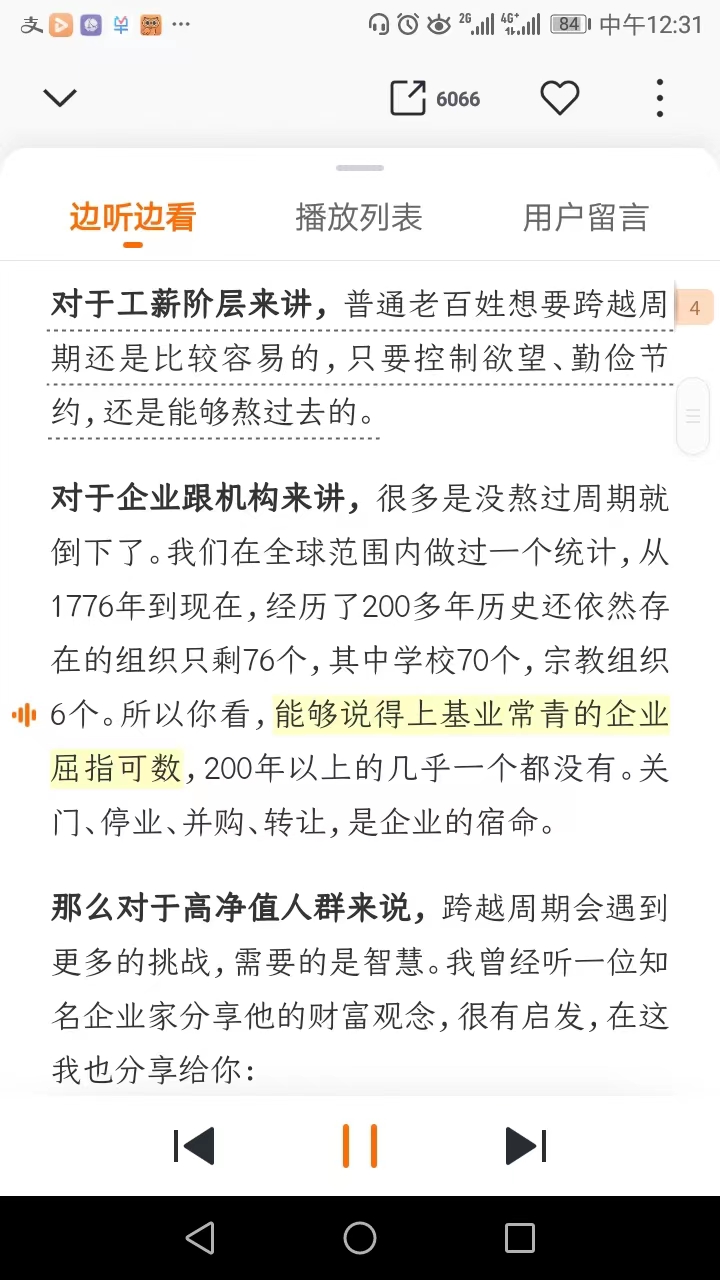Go back using the system navigation bar
This screenshot has height=1280, width=720.
pyautogui.click(x=200, y=1238)
